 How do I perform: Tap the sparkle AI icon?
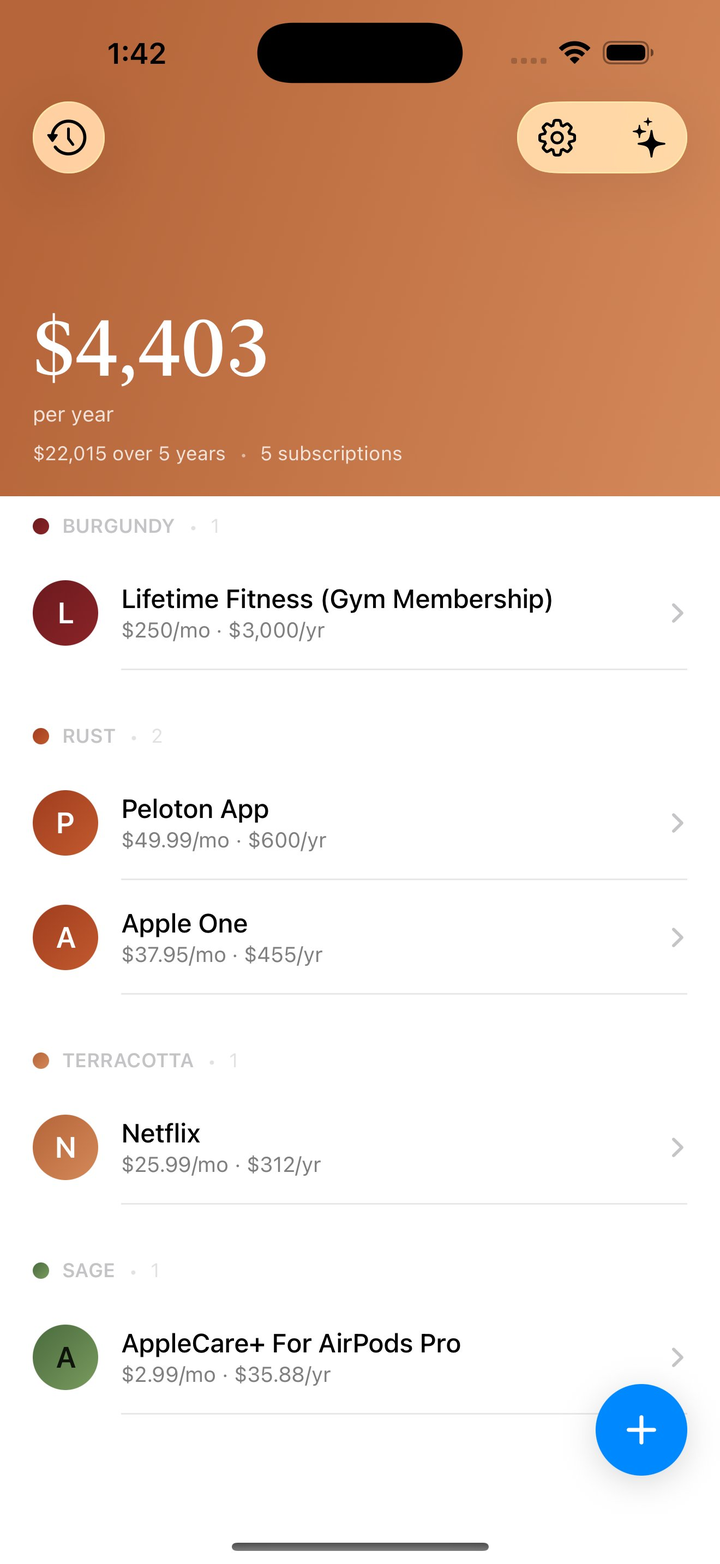pyautogui.click(x=648, y=138)
